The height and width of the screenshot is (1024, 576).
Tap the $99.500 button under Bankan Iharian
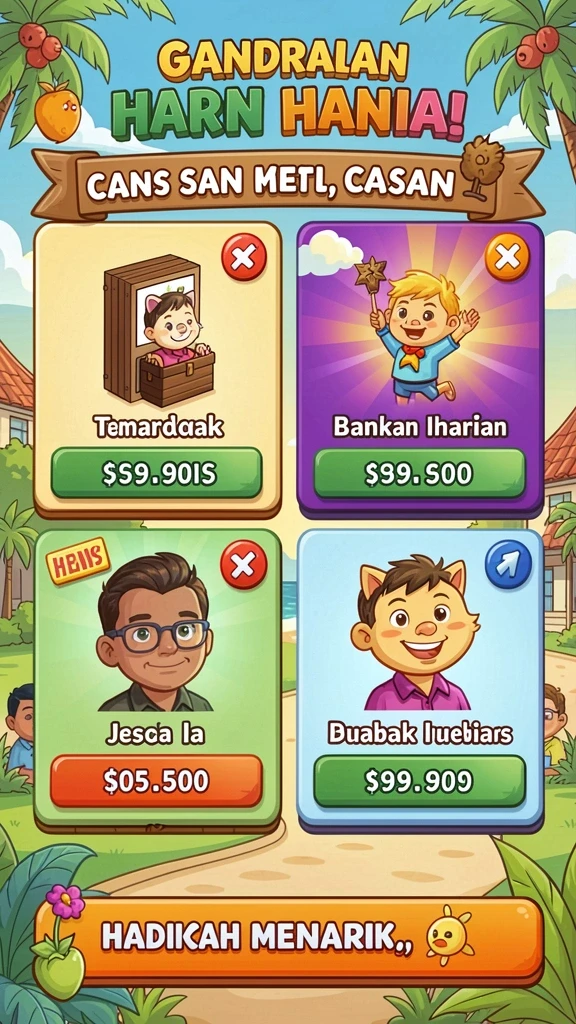[x=419, y=473]
